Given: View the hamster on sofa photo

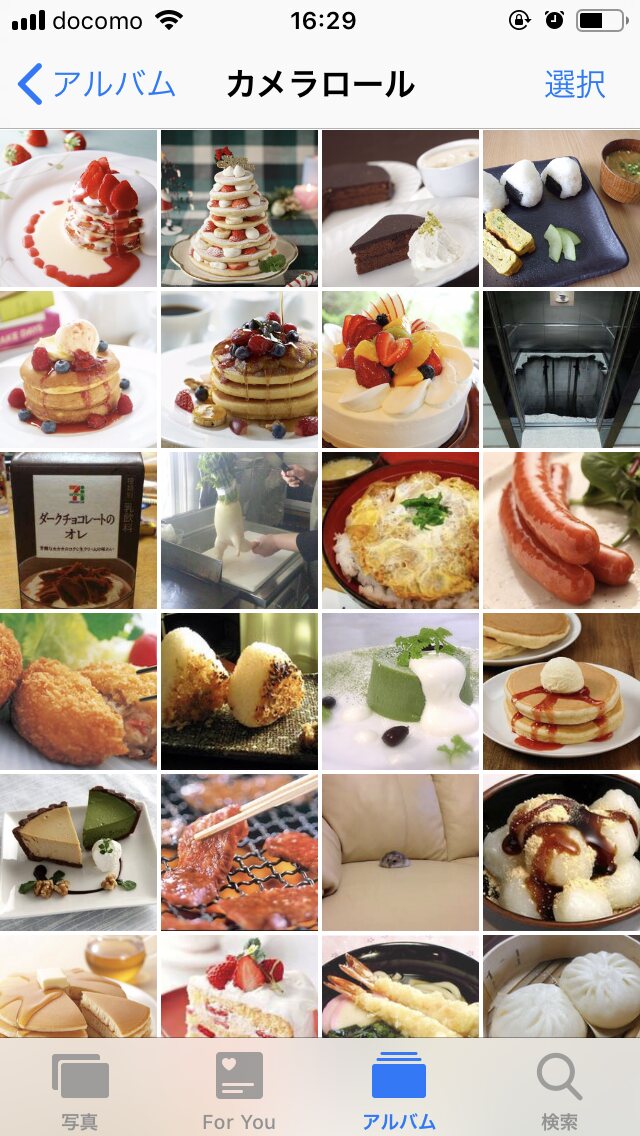Looking at the screenshot, I should pyautogui.click(x=400, y=852).
